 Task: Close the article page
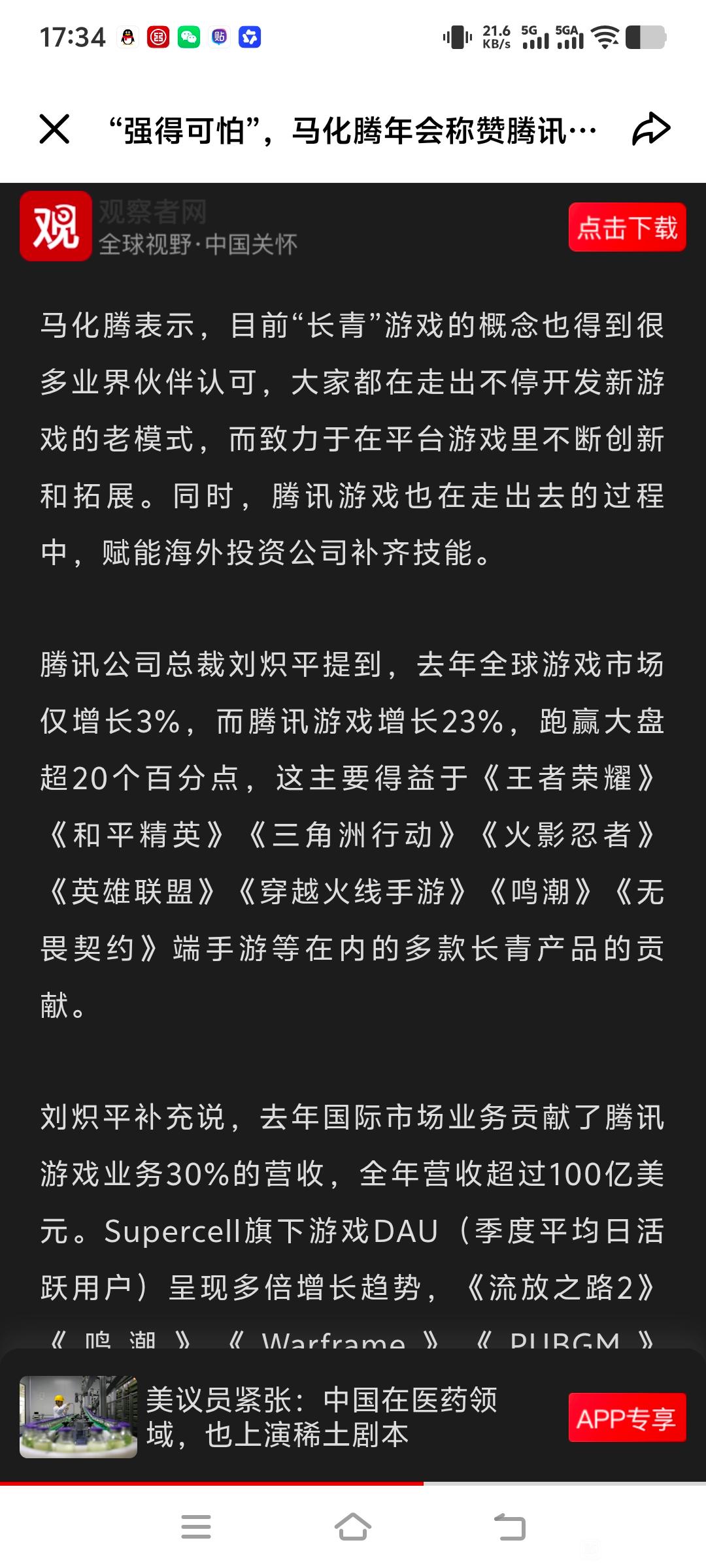(54, 129)
